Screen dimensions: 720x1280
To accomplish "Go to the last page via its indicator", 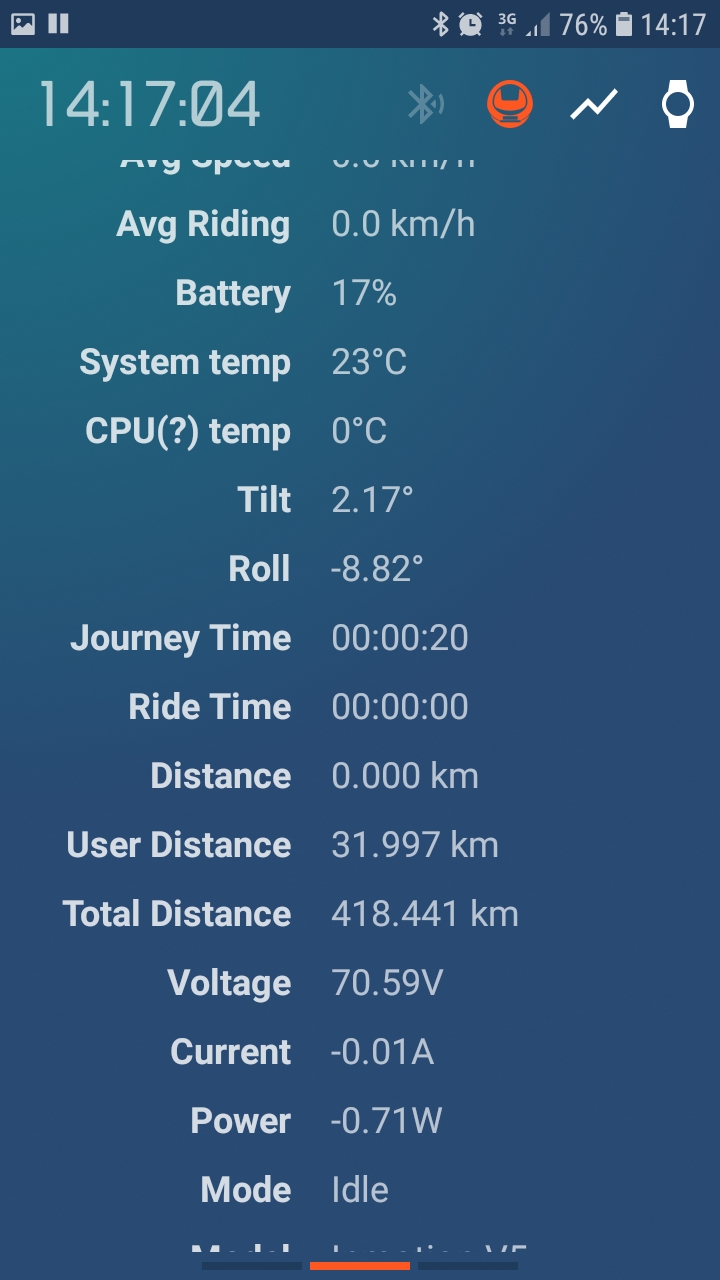I will tap(468, 1266).
